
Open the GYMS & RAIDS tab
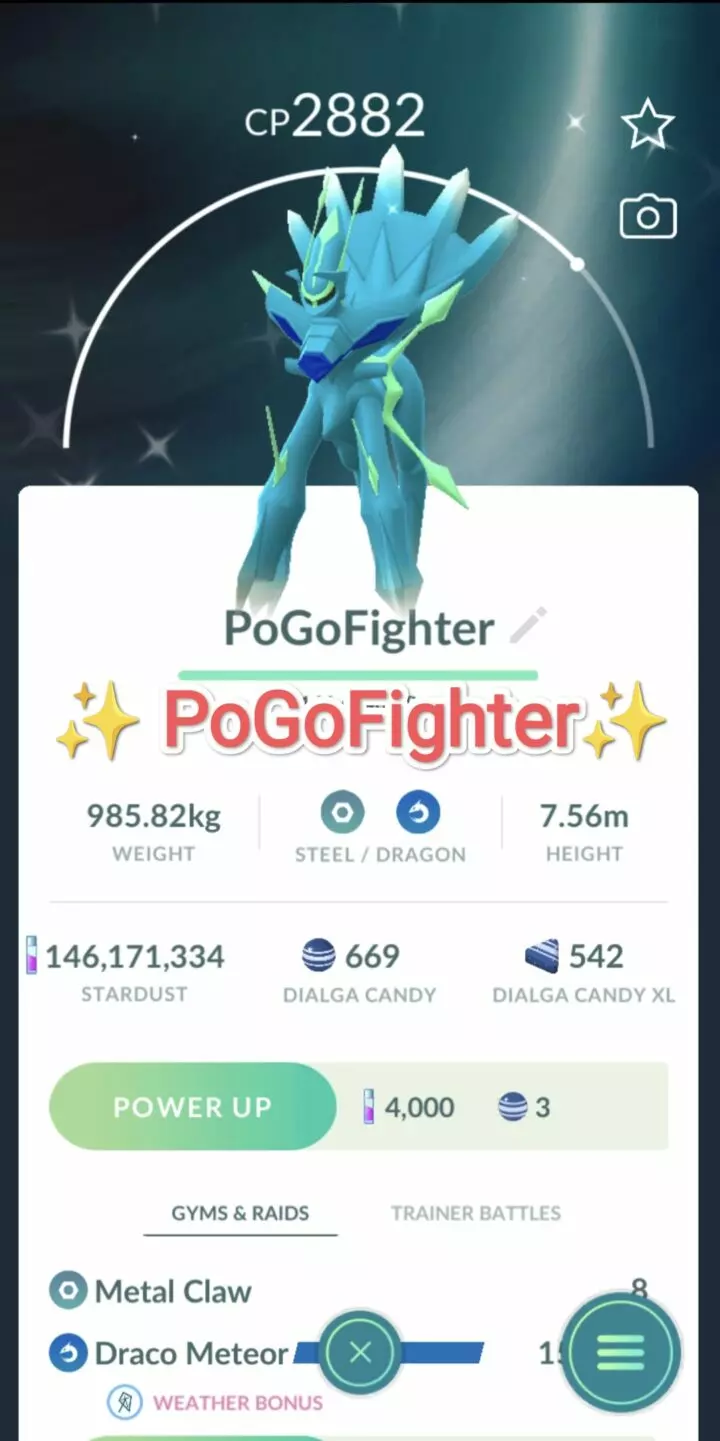(240, 1213)
